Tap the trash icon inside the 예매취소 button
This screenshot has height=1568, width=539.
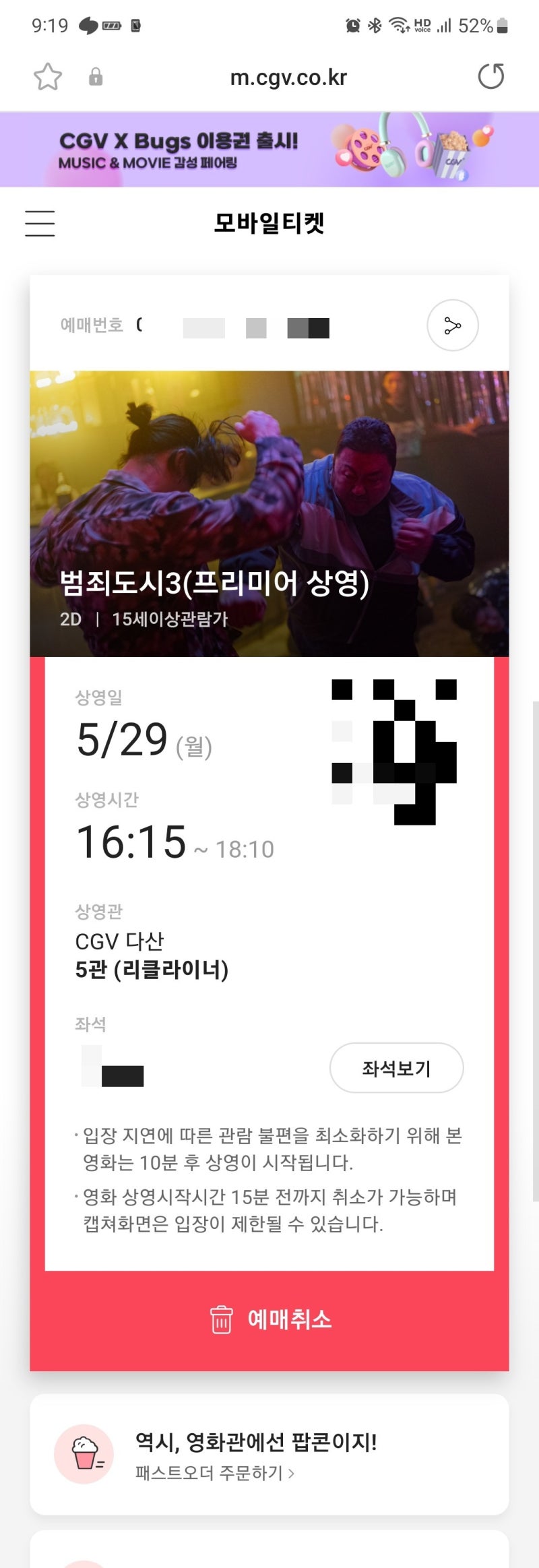tap(218, 1319)
